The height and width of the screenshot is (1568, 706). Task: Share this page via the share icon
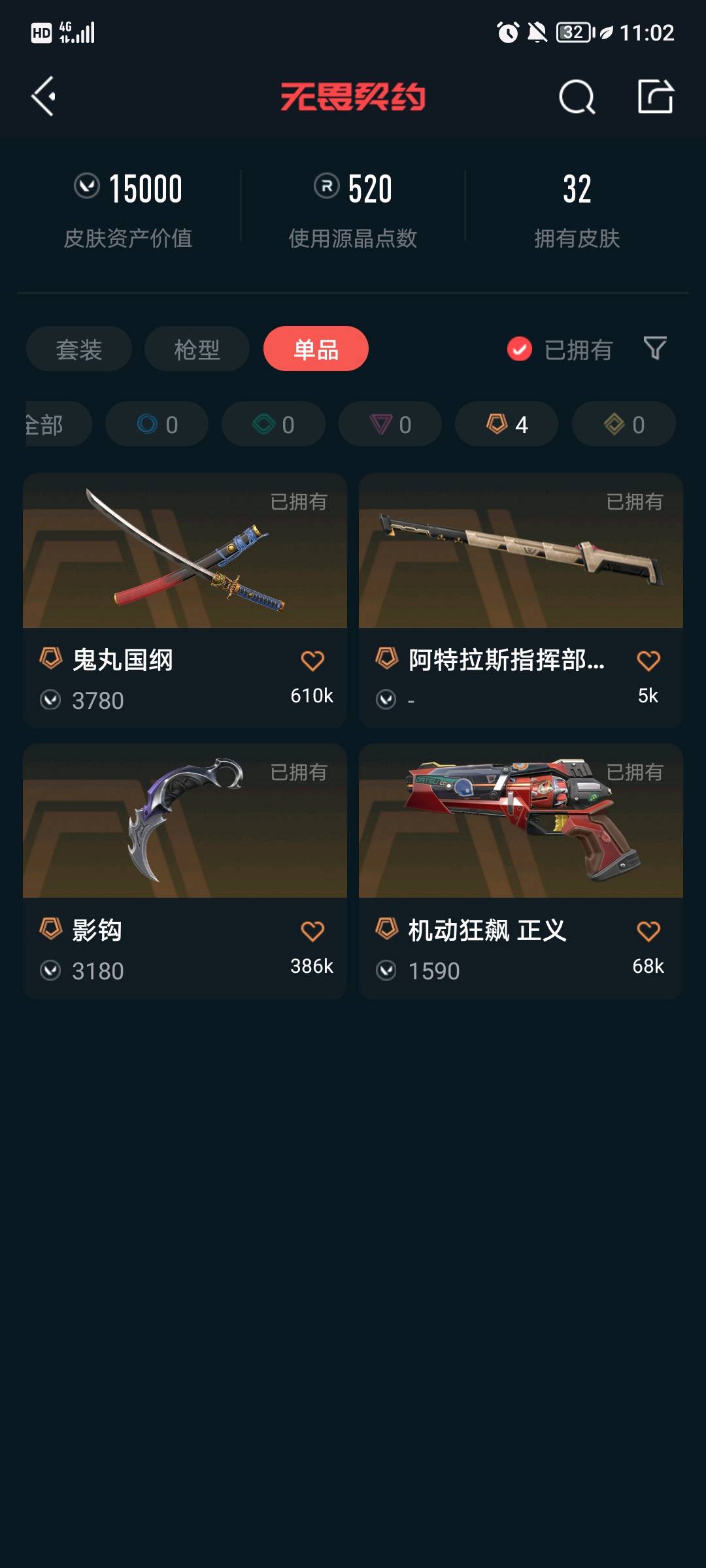click(655, 97)
